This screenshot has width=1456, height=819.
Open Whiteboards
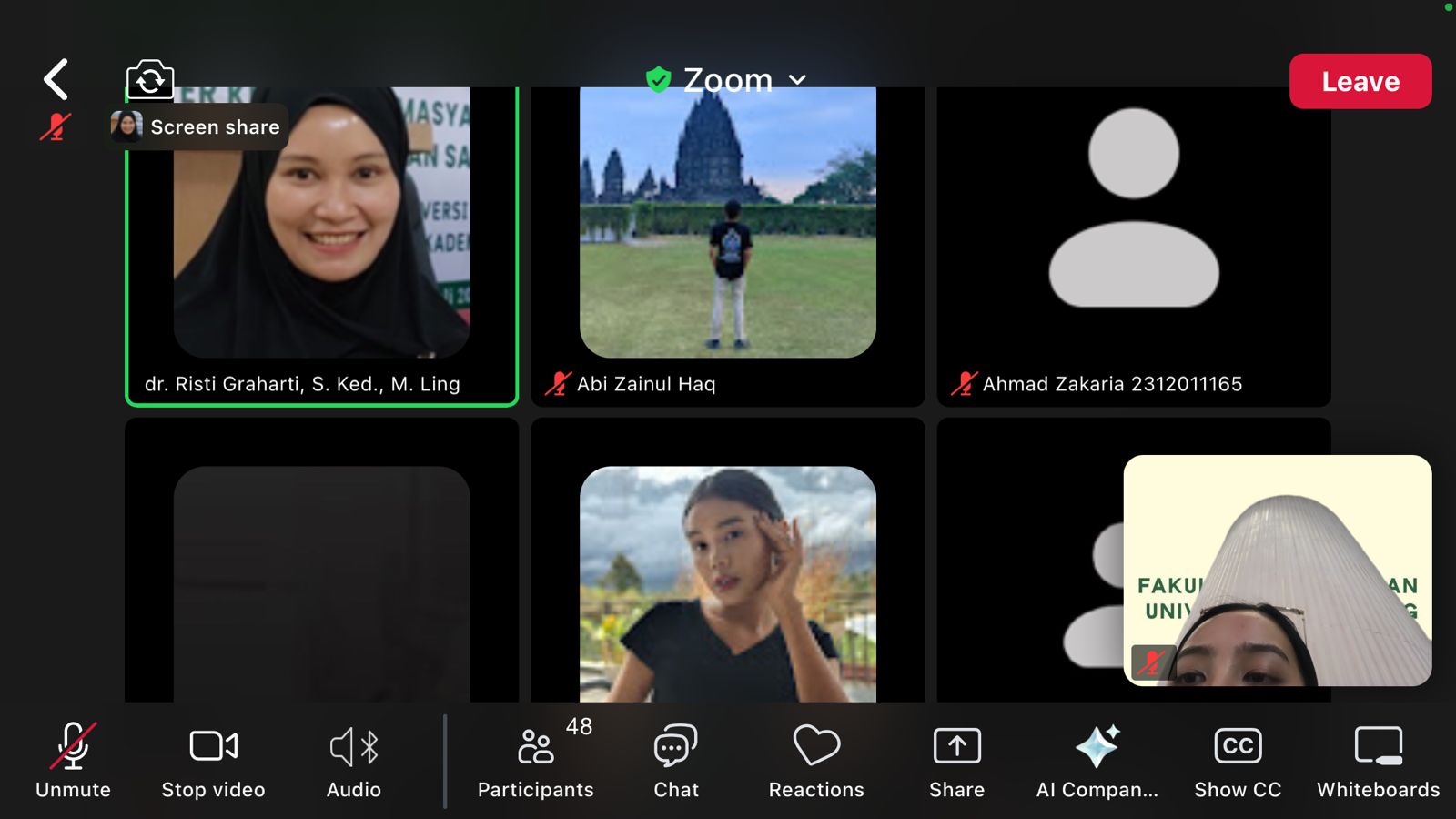coord(1378,761)
